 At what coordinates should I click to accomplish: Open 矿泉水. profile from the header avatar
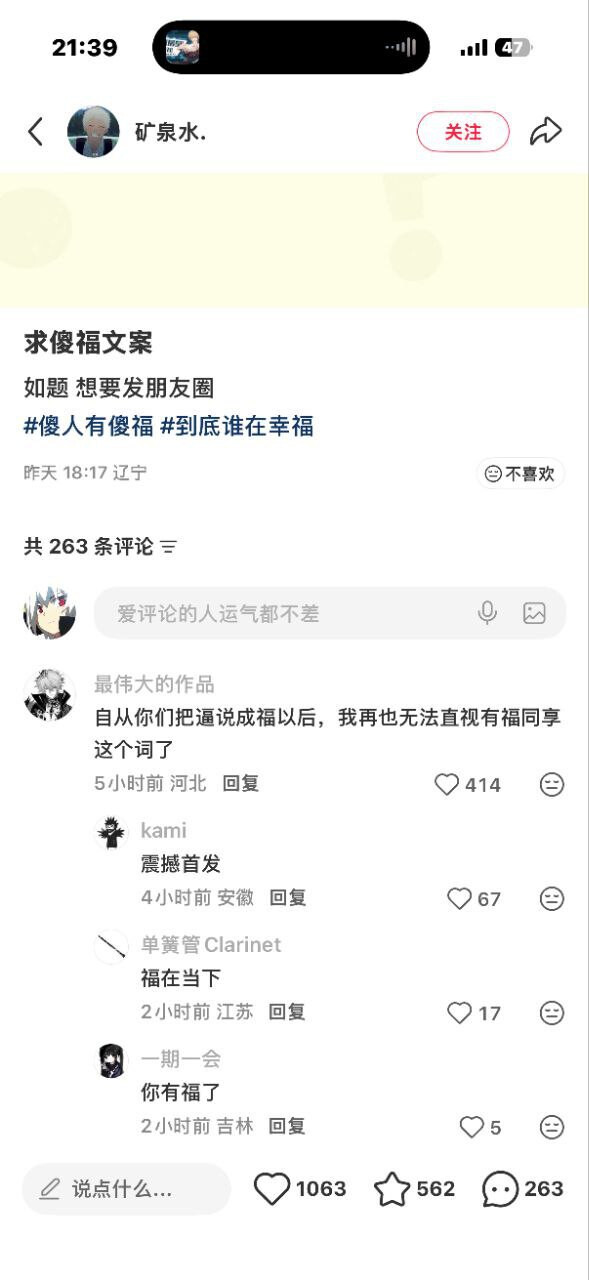(x=93, y=131)
